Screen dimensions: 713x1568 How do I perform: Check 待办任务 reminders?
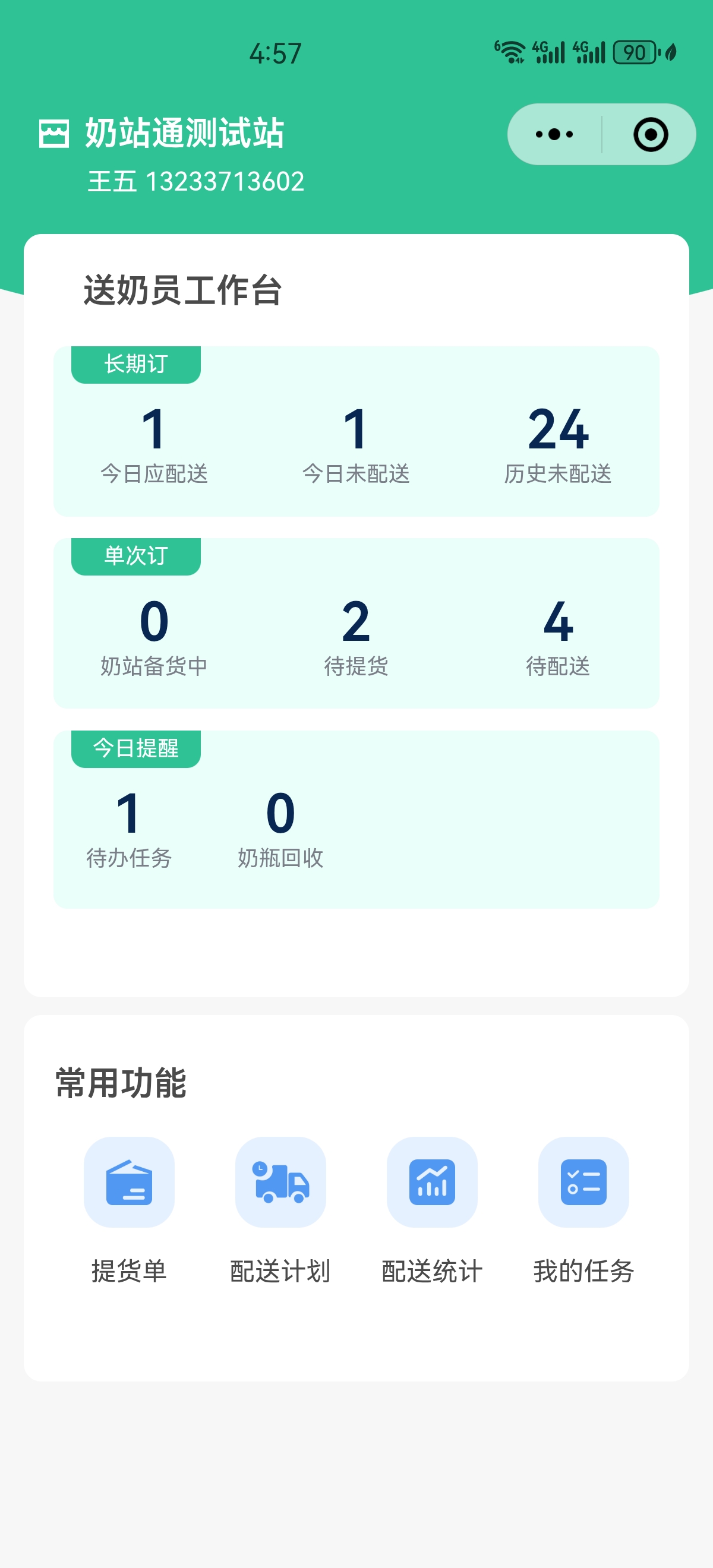coord(129,828)
